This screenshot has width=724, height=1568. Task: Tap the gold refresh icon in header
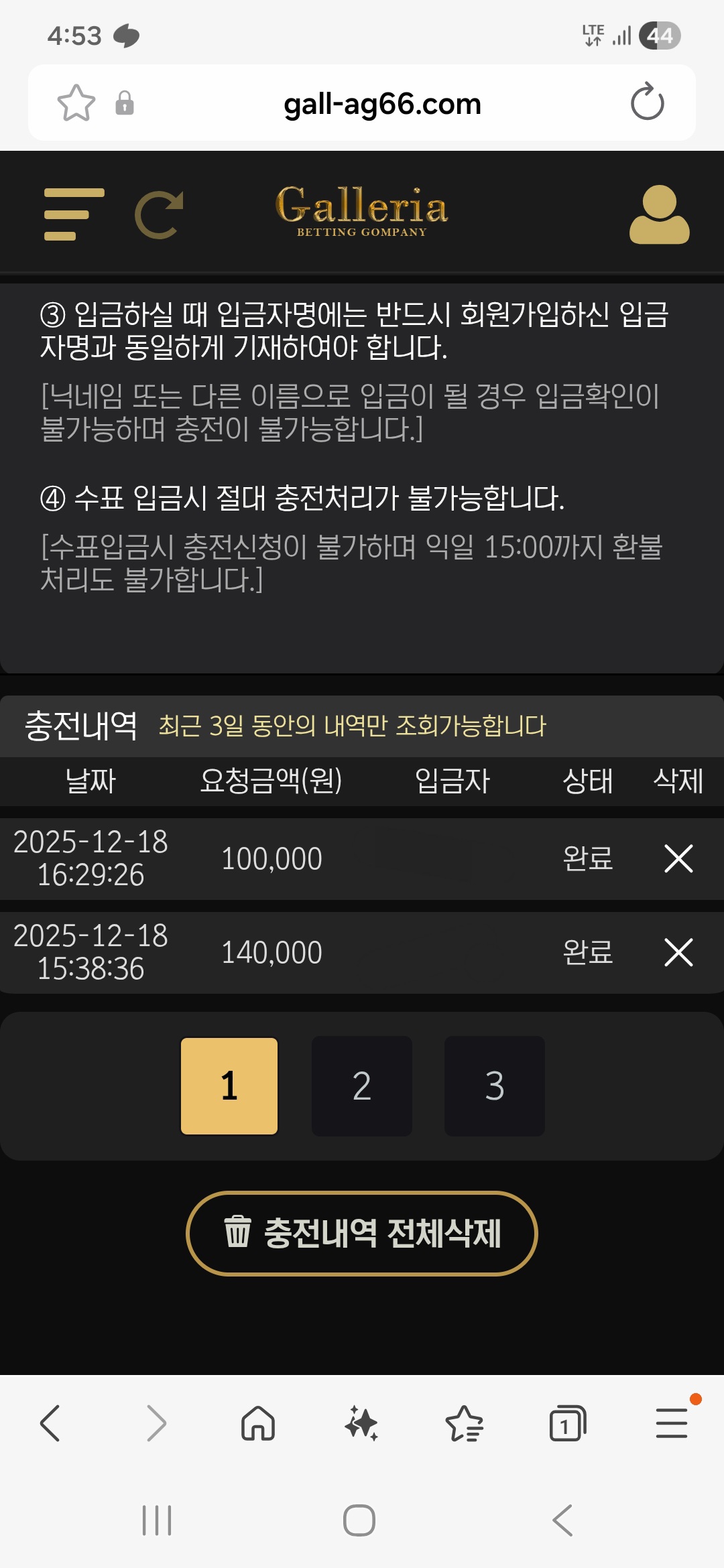(160, 214)
